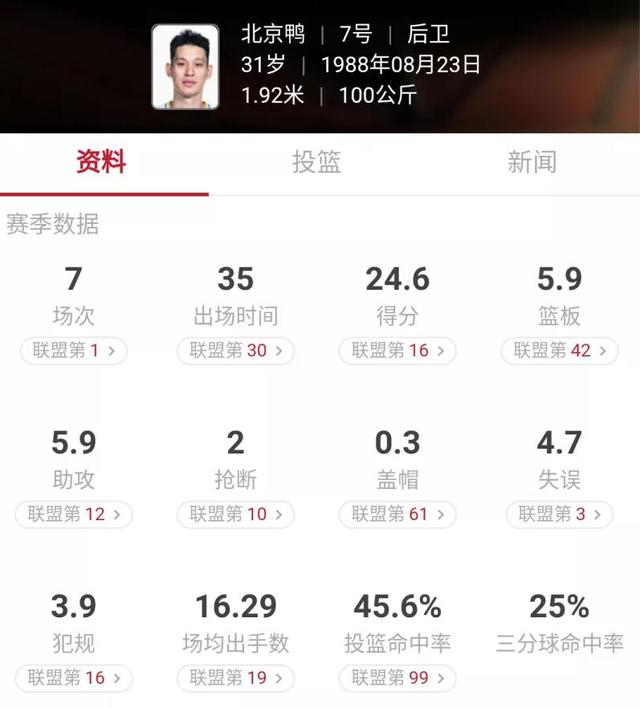Tap the player's avatar photo
This screenshot has height=708, width=640.
tap(185, 66)
